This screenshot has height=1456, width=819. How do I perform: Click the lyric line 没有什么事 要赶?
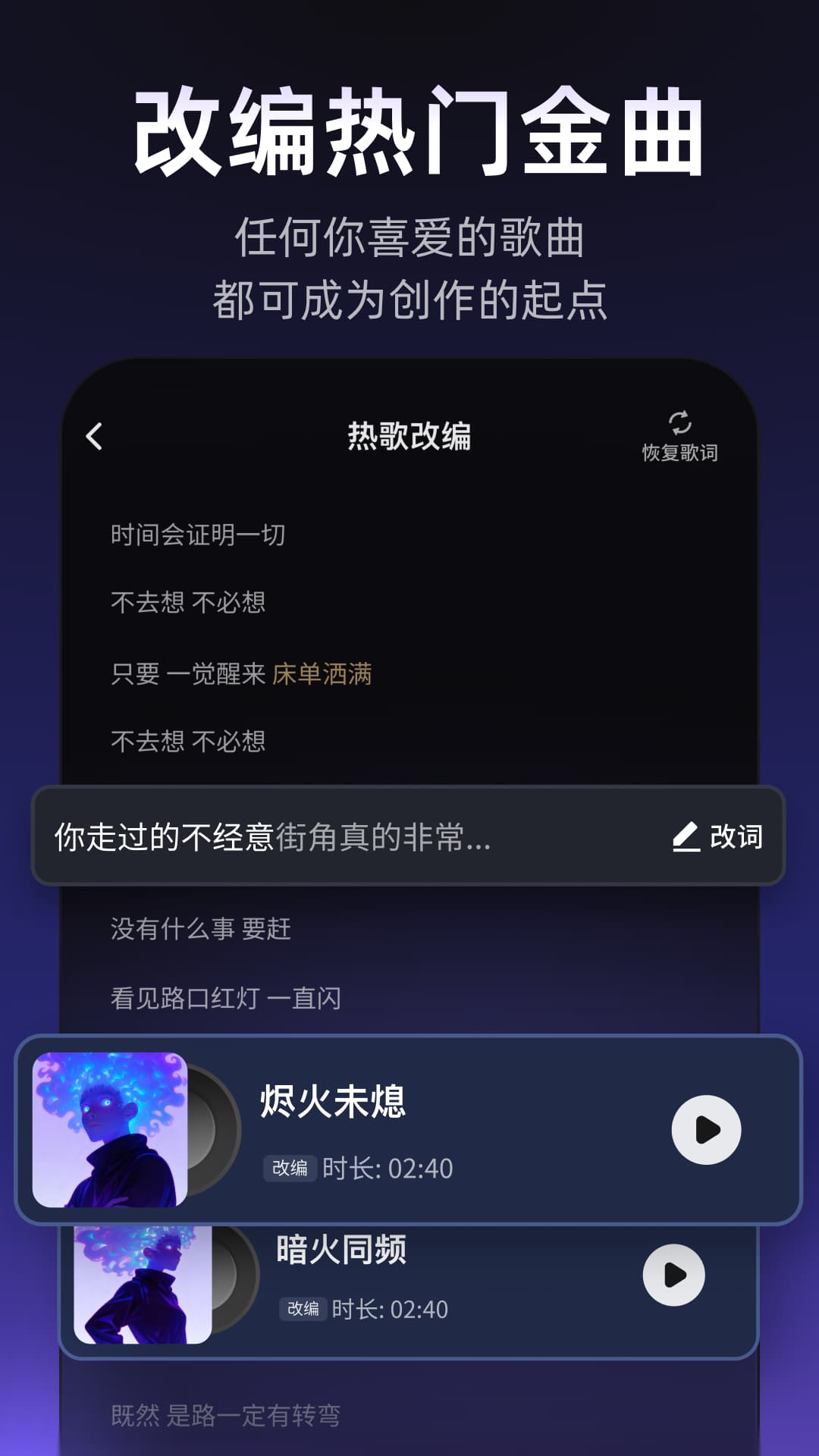tap(199, 930)
